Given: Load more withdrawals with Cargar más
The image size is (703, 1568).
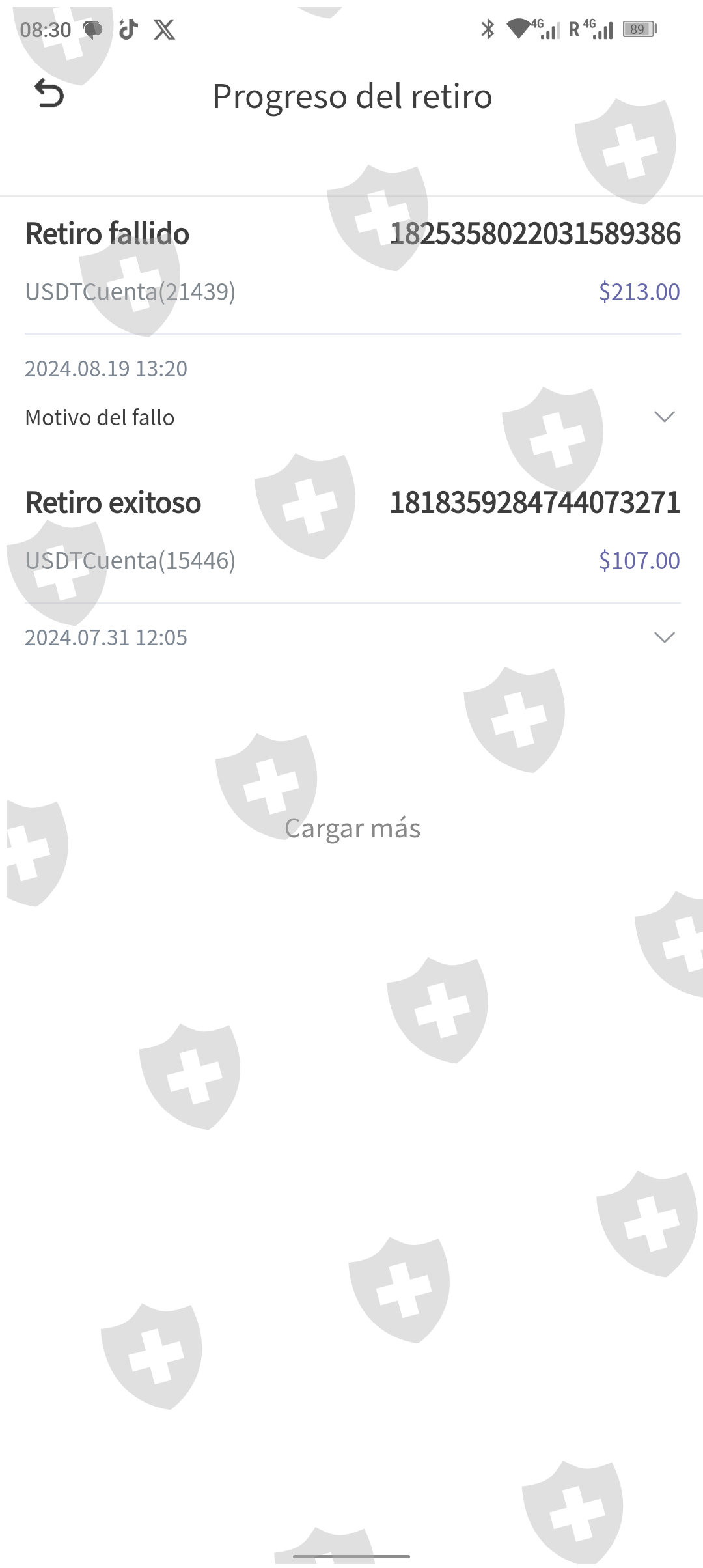Looking at the screenshot, I should point(352,828).
